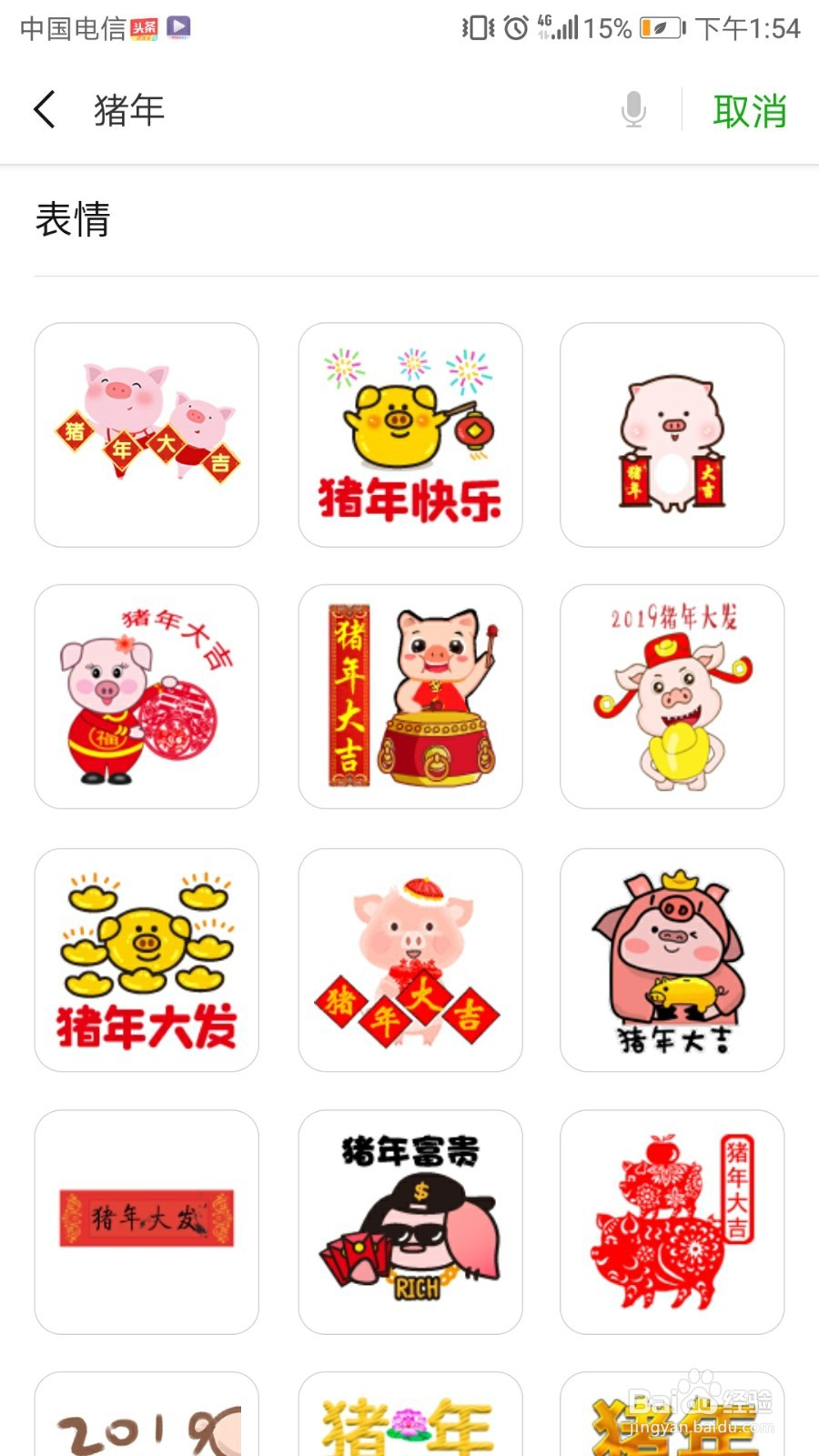819x1456 pixels.
Task: Select the red banner 猪年大发 sticker
Action: click(x=147, y=1221)
